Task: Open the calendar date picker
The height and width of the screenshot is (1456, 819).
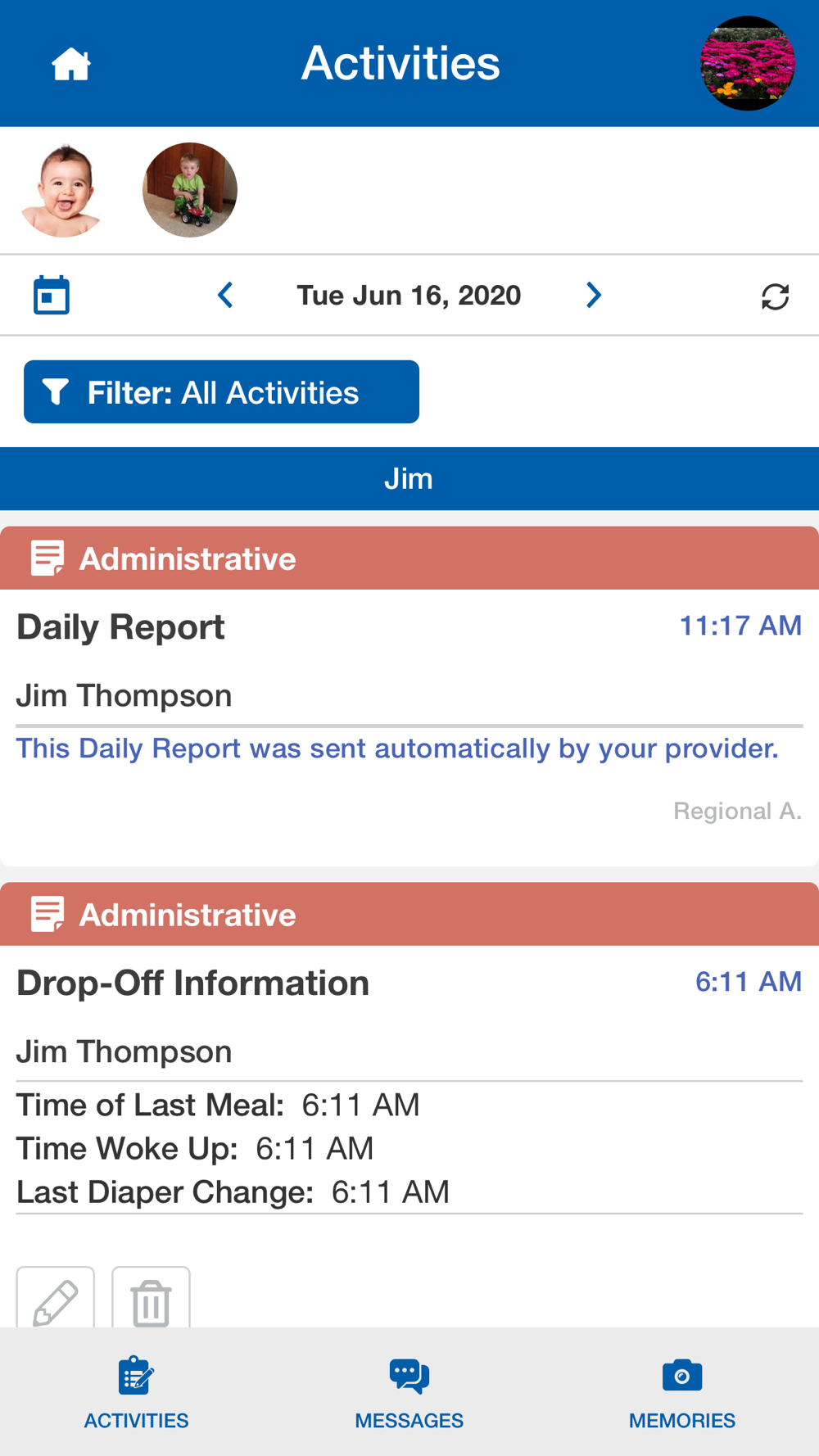Action: click(x=52, y=295)
